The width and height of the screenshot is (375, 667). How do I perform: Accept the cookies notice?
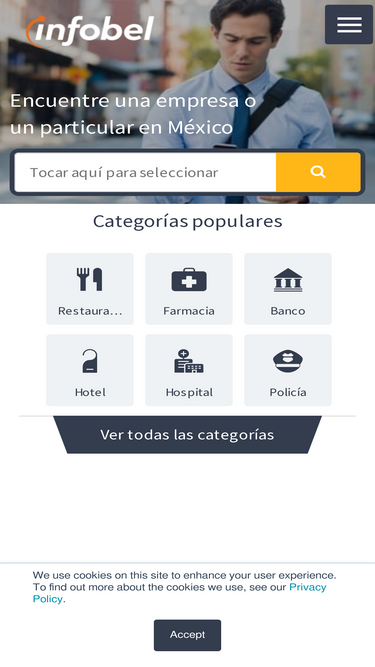188,635
